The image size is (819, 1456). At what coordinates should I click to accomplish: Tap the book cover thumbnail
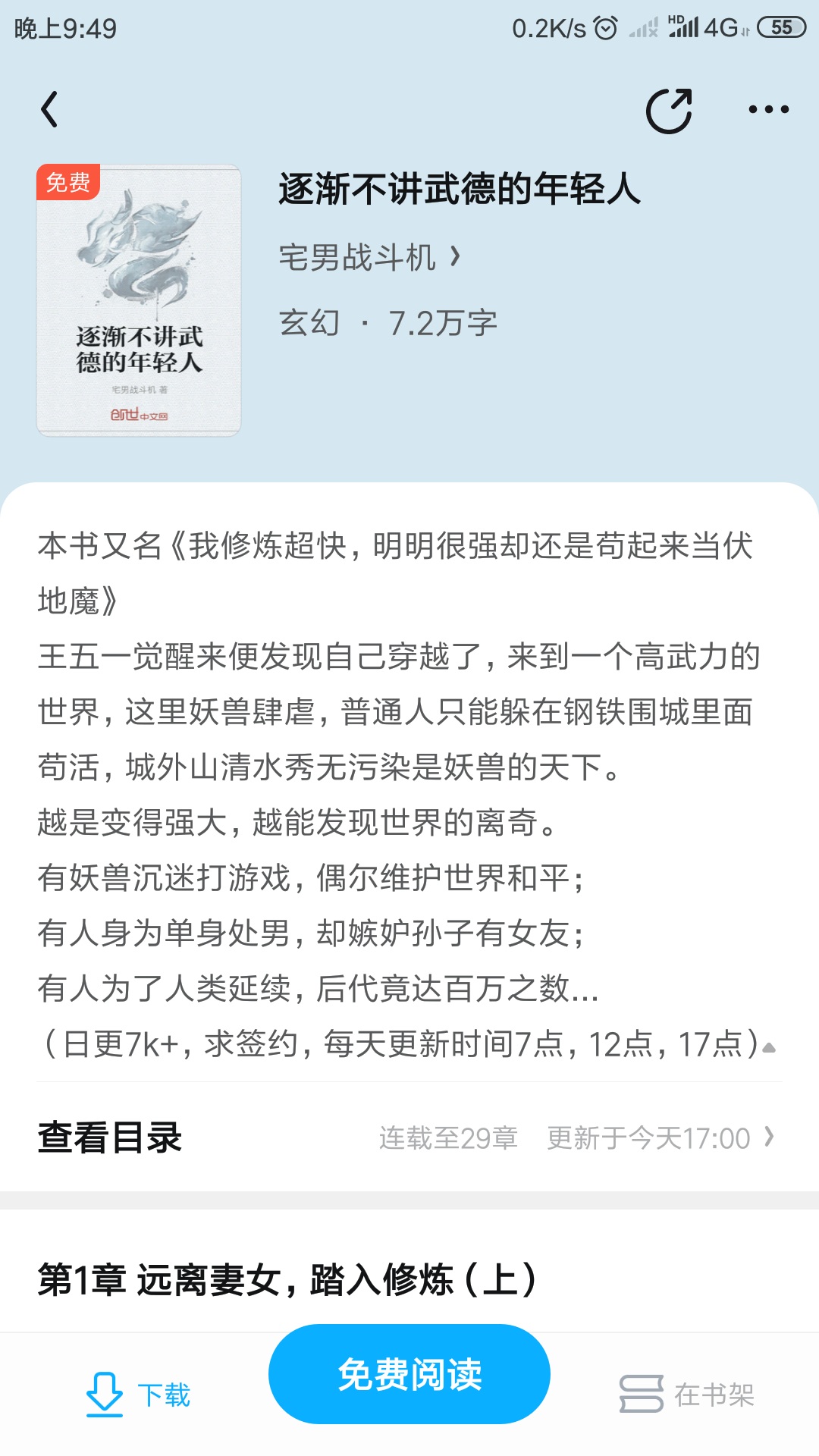139,300
